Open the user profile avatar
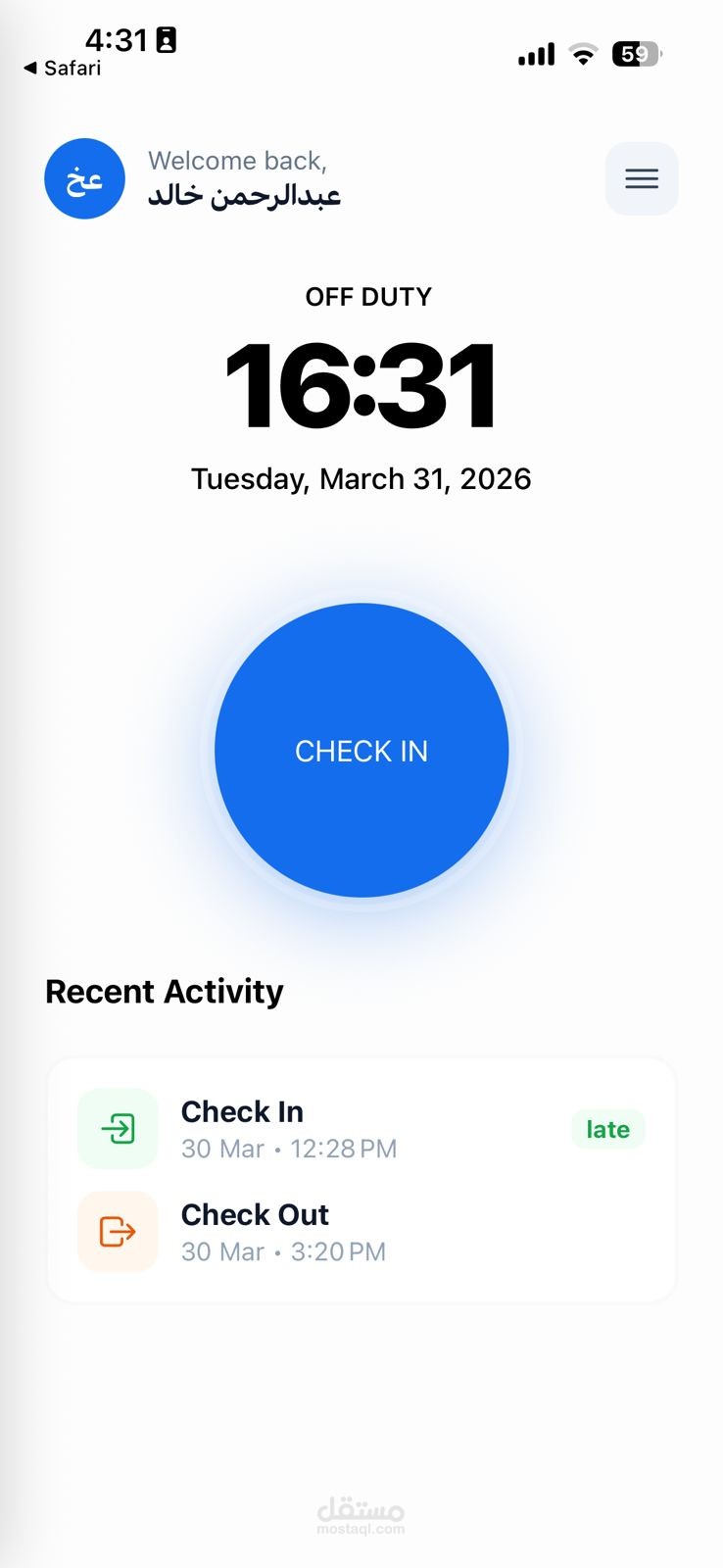The image size is (723, 1568). coord(84,178)
